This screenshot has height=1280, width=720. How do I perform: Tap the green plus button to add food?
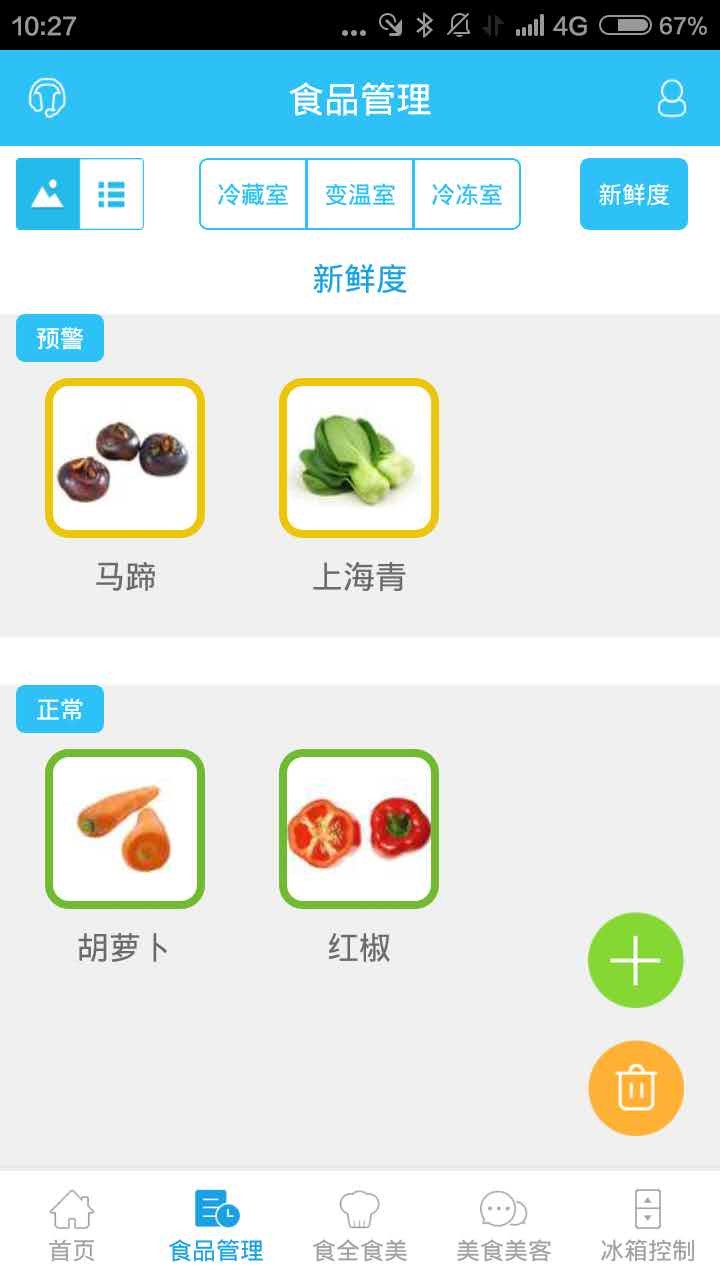pos(635,959)
